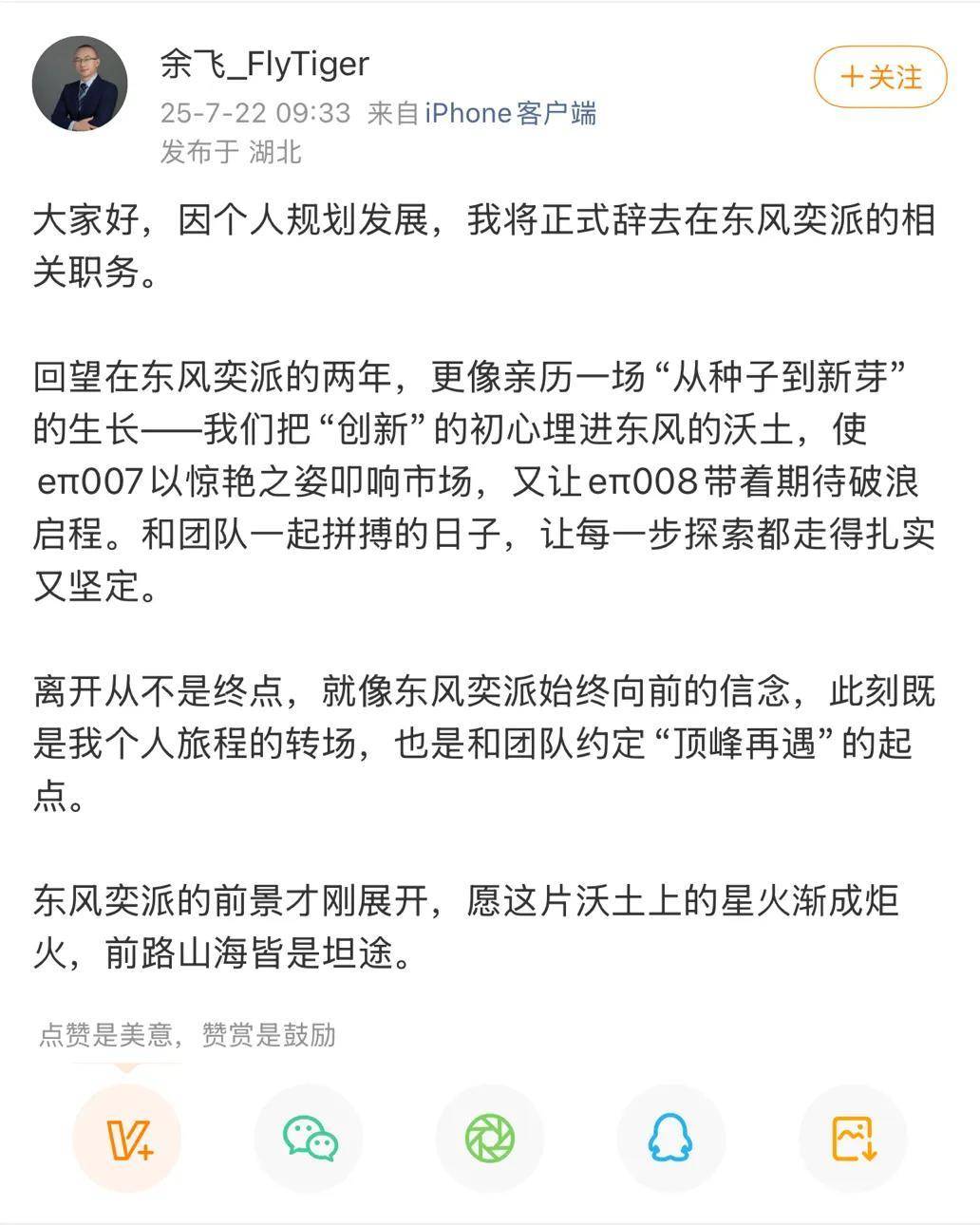Screen dimensions: 980x1225
Task: Save the post as an image
Action: point(853,1138)
